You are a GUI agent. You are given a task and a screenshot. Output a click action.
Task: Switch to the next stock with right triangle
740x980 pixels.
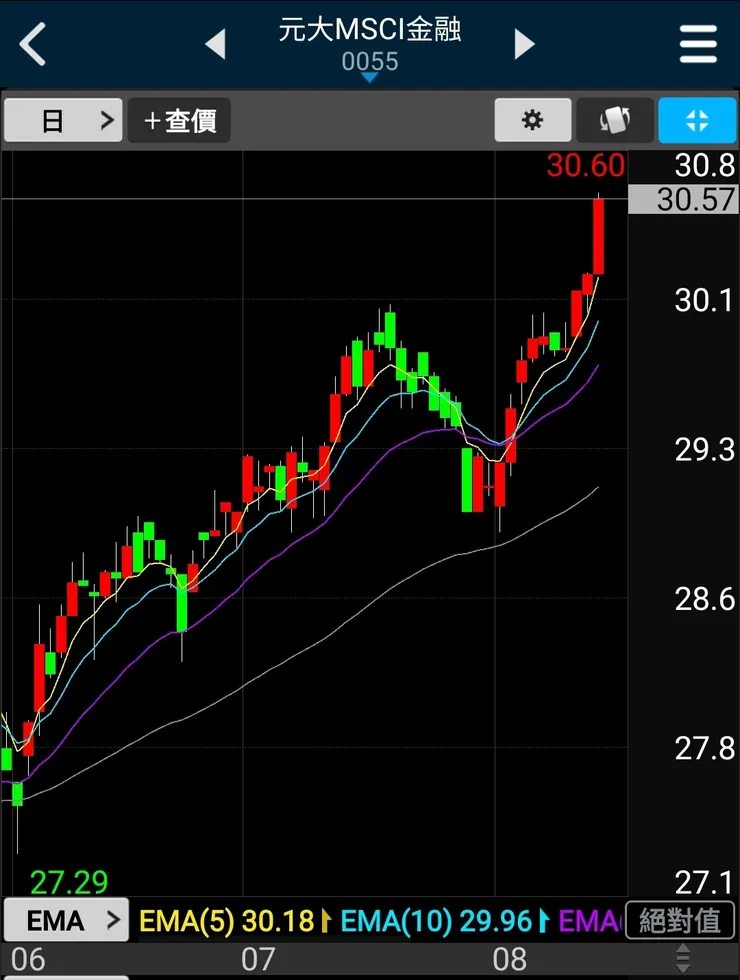[524, 44]
